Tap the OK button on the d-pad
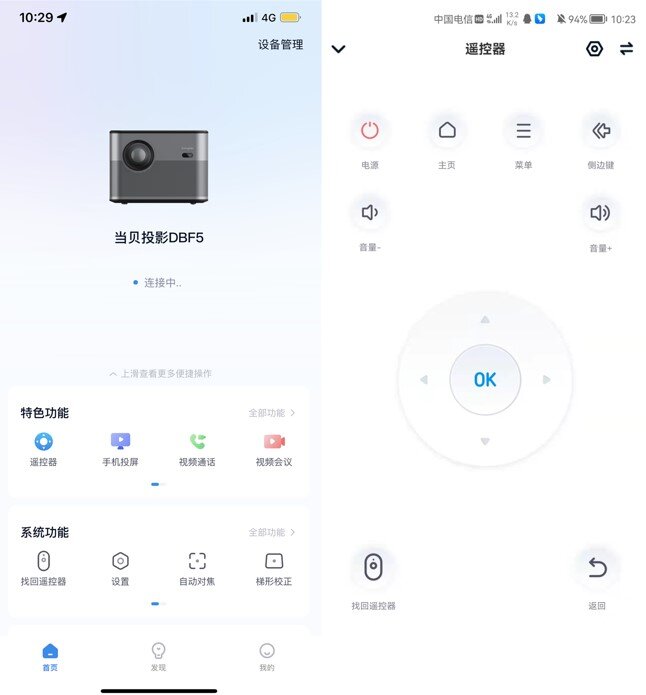Viewport: 646px width, 695px height. [x=485, y=379]
